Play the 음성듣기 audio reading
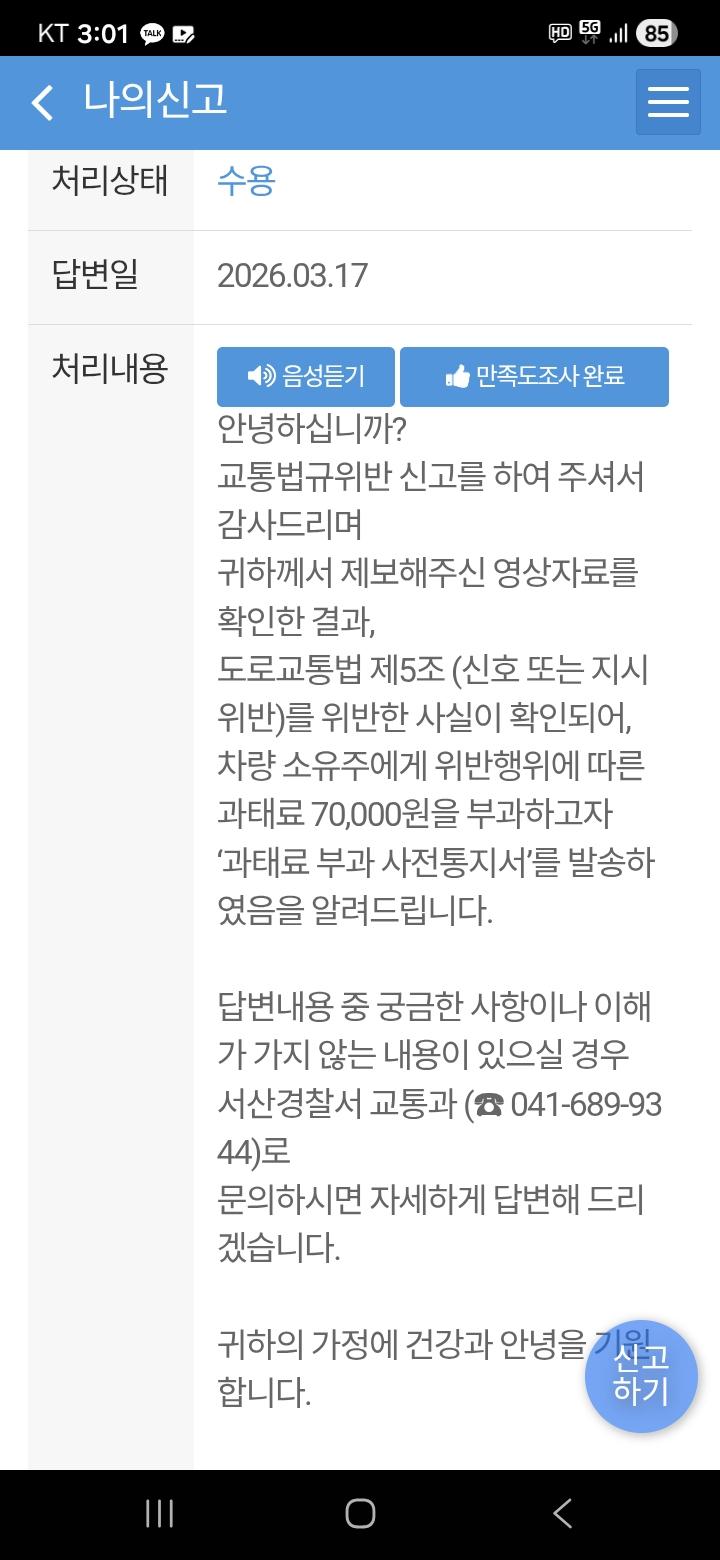720x1560 pixels. [x=306, y=376]
